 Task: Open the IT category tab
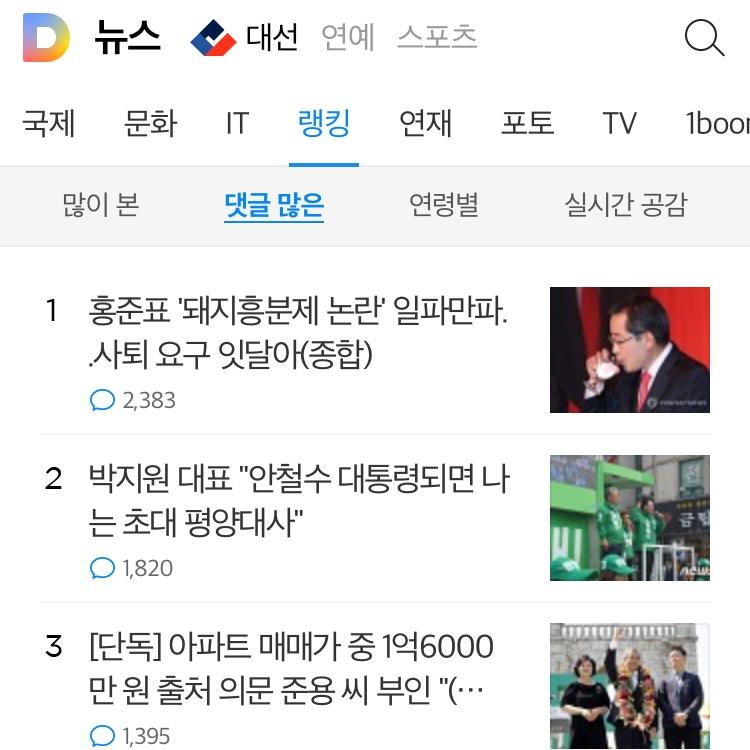[x=237, y=123]
